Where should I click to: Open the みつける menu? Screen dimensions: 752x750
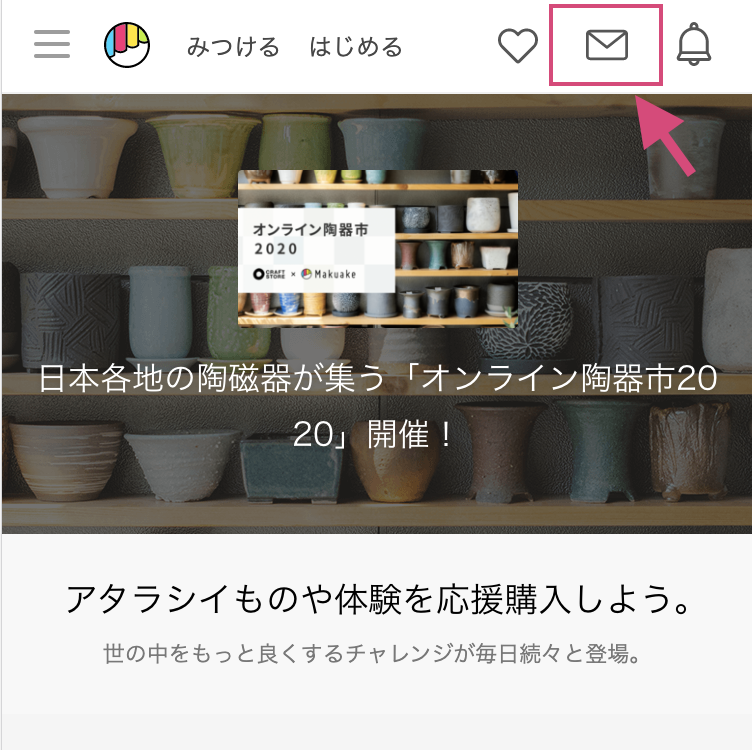[233, 47]
